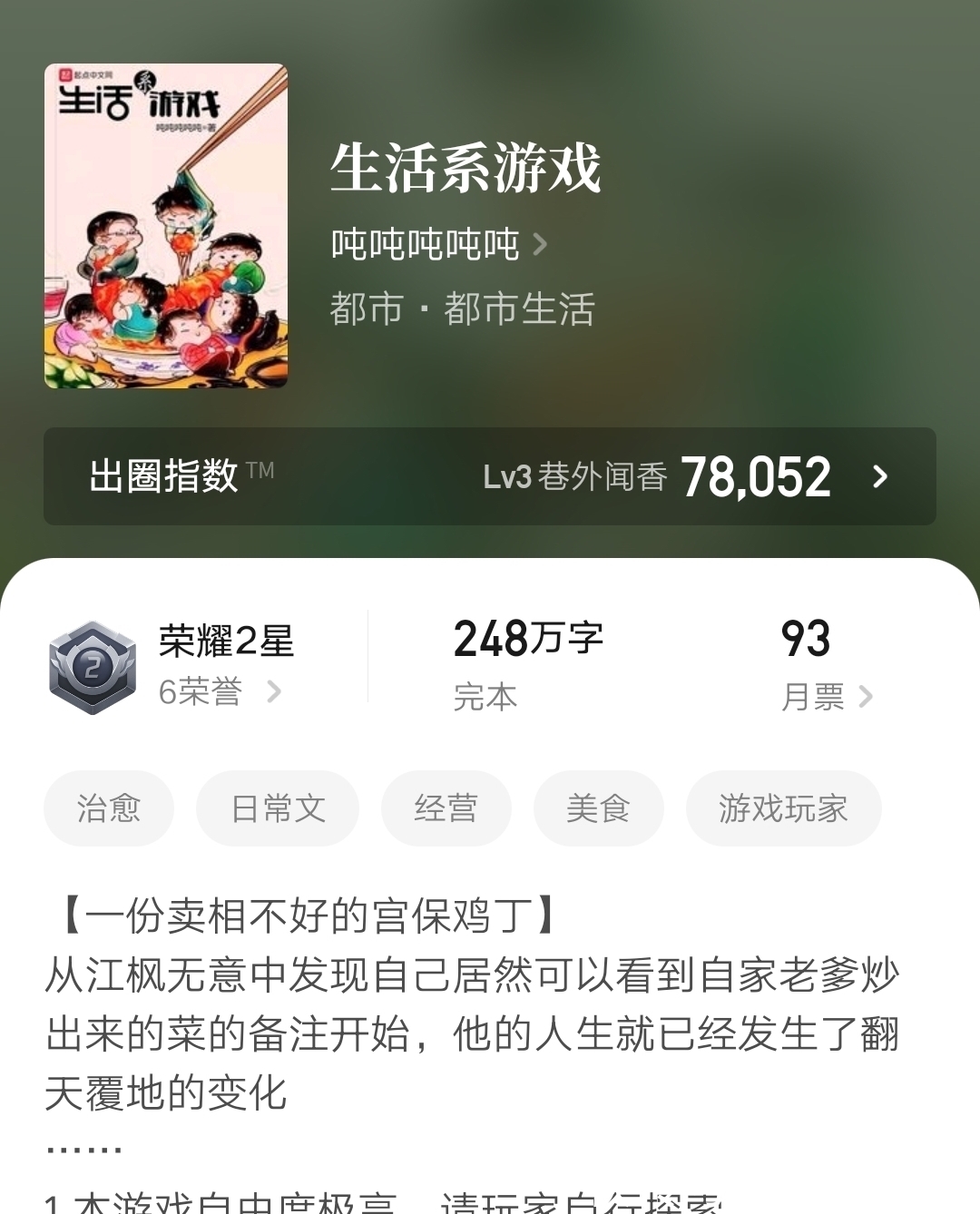Select the 日常文 tag
Viewport: 980px width, 1214px height.
coord(278,808)
